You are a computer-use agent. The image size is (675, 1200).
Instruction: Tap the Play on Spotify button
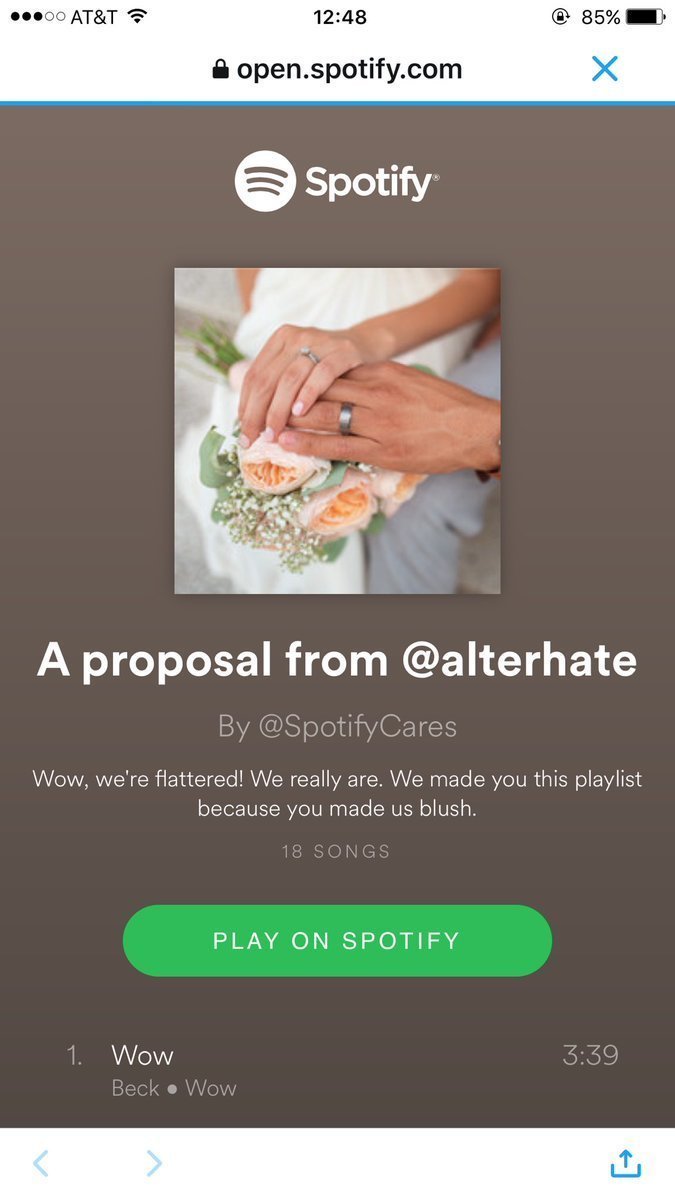[x=337, y=941]
